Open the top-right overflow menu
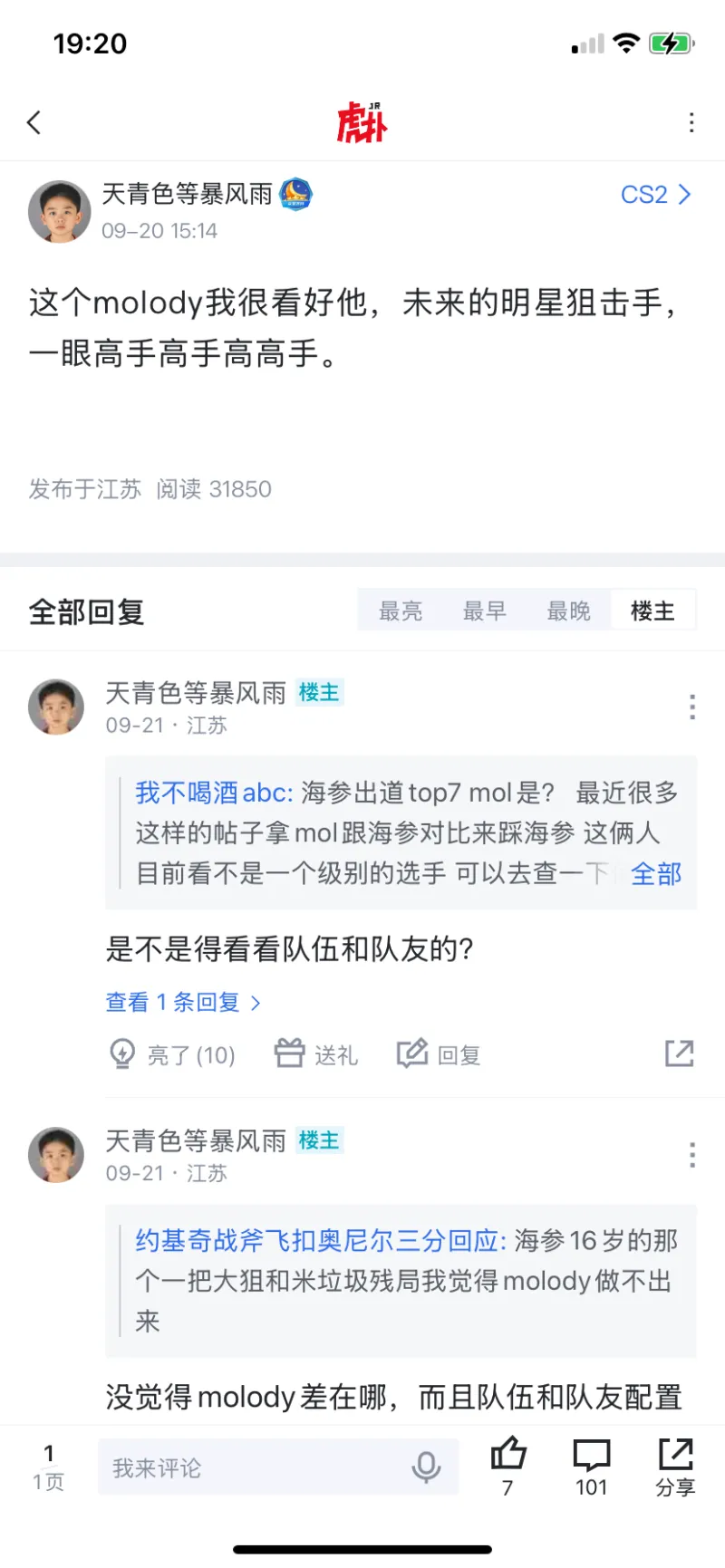725x1568 pixels. [x=691, y=122]
